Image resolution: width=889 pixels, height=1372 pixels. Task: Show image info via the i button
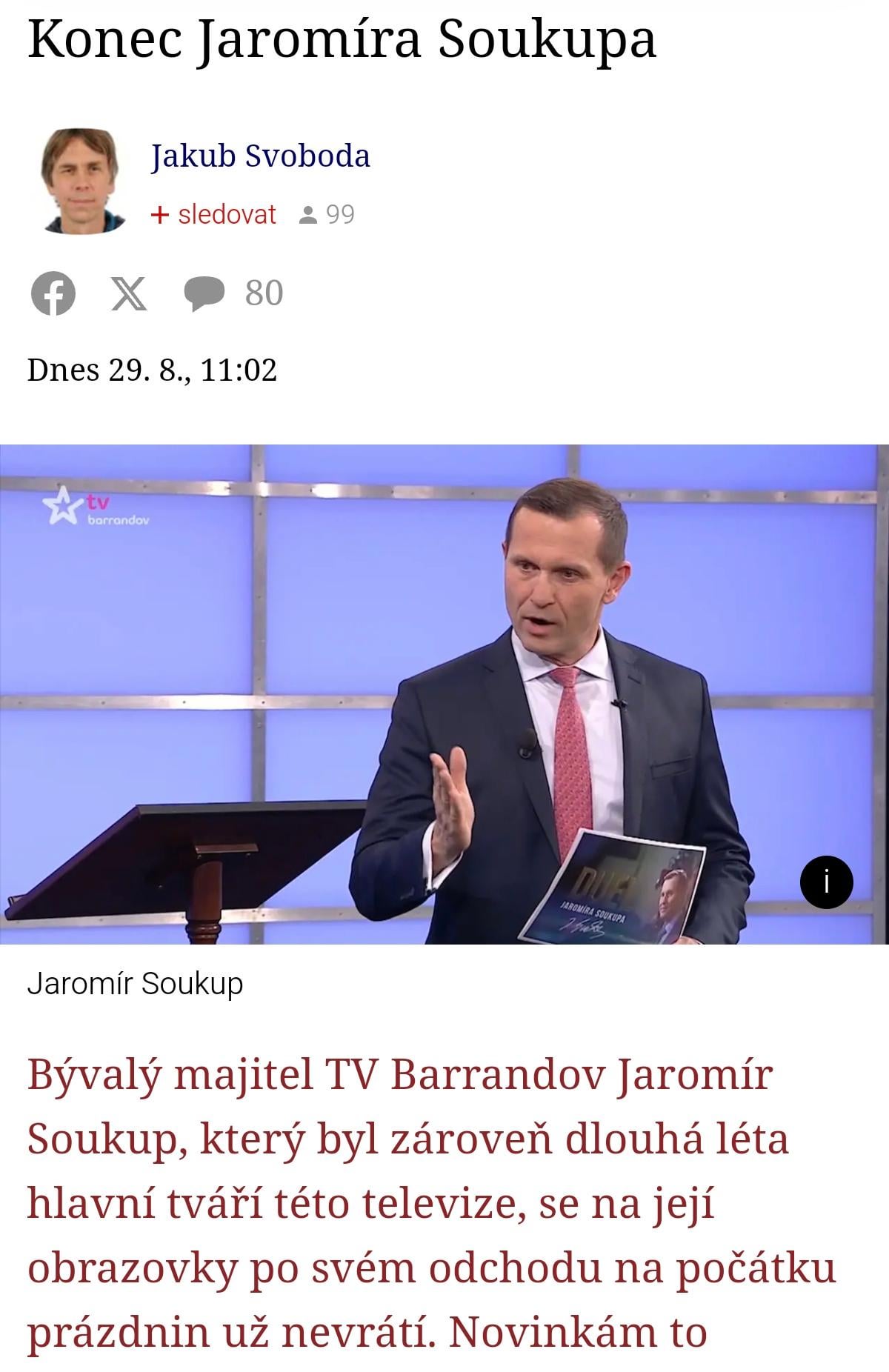827,882
